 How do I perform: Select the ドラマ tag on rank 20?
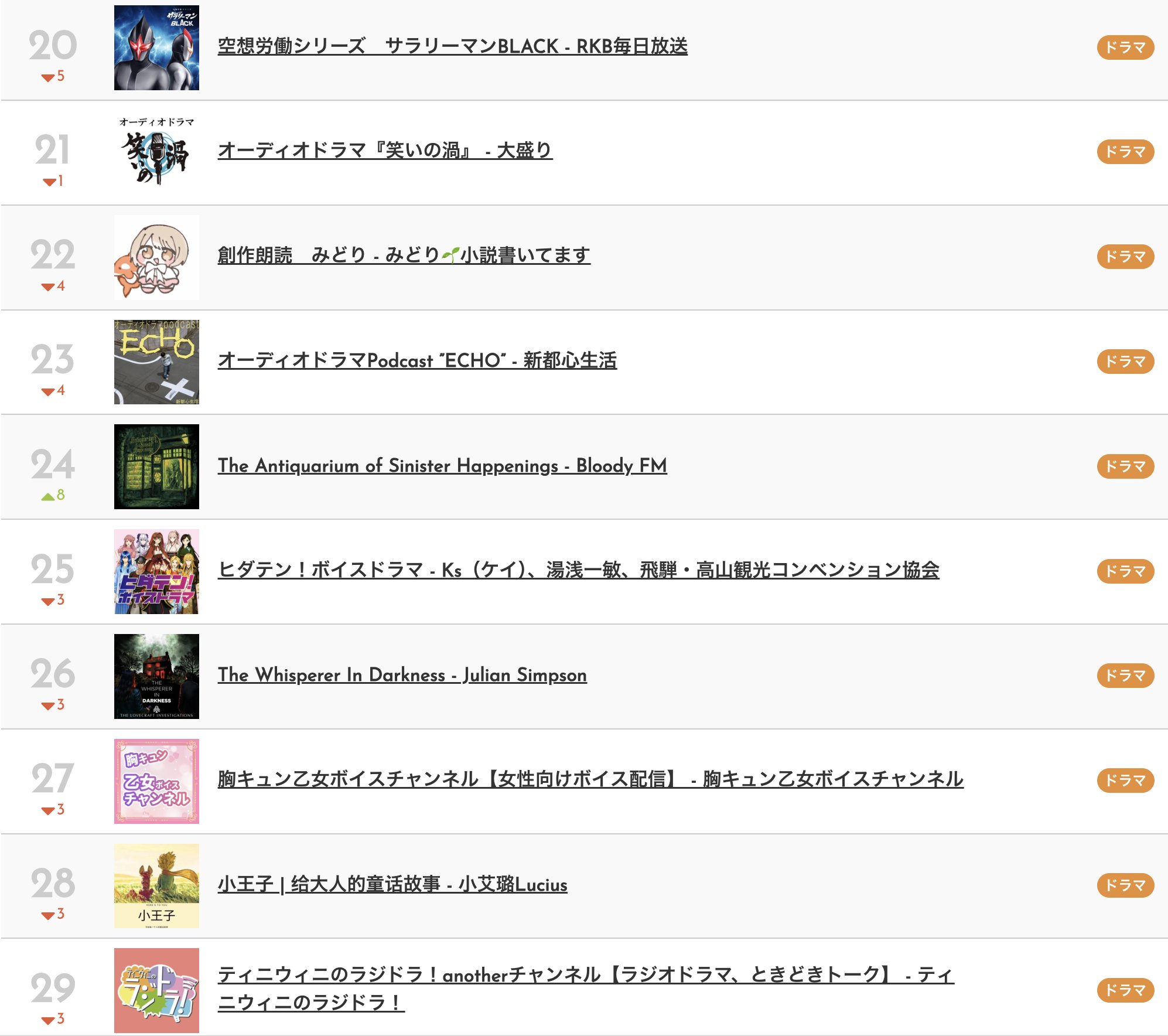(x=1125, y=47)
